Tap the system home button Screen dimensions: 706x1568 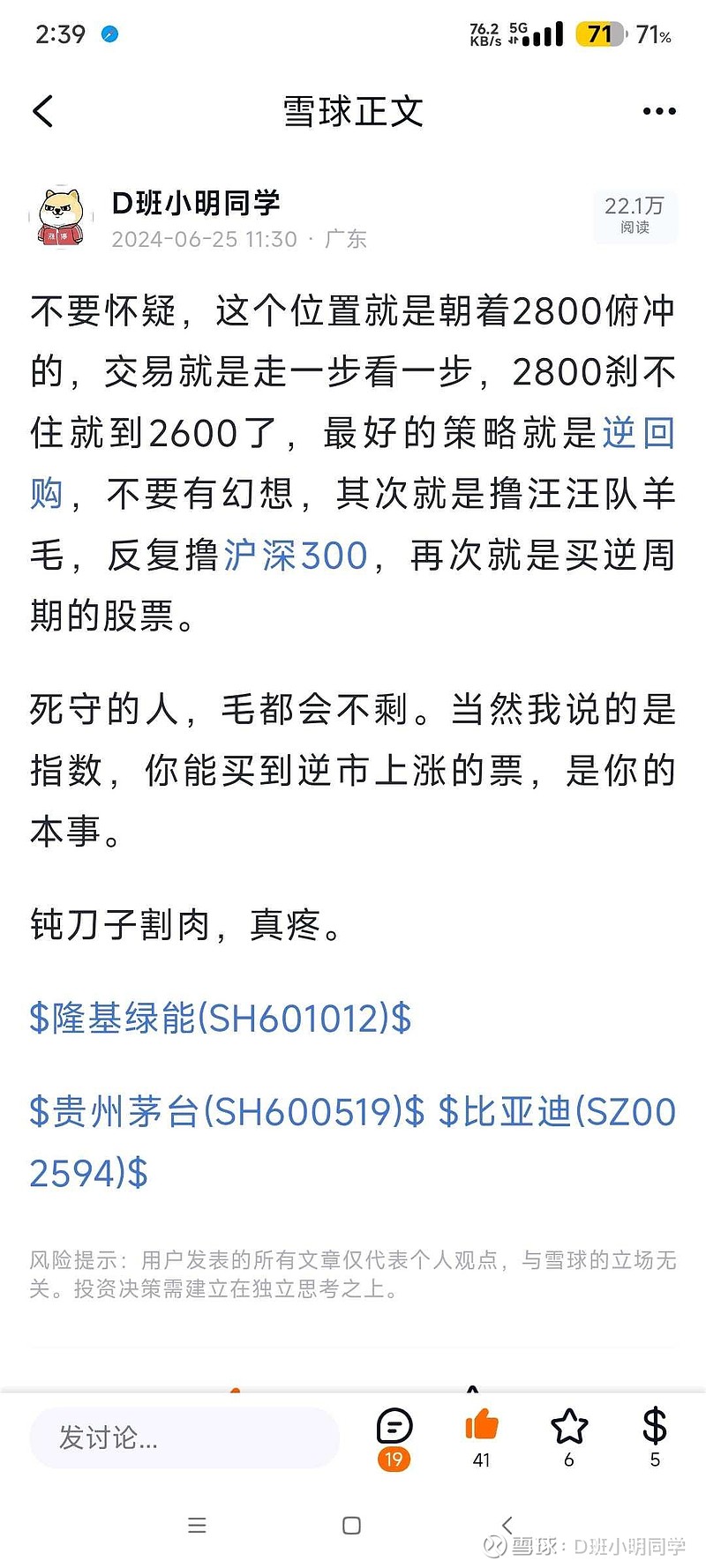pos(351,1526)
